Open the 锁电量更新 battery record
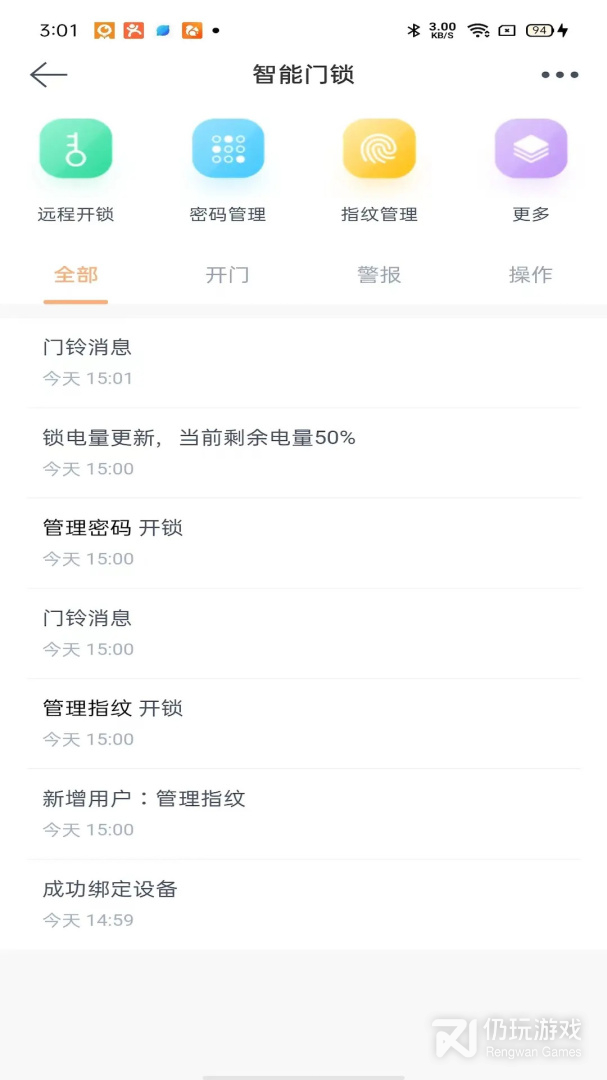 click(x=303, y=452)
